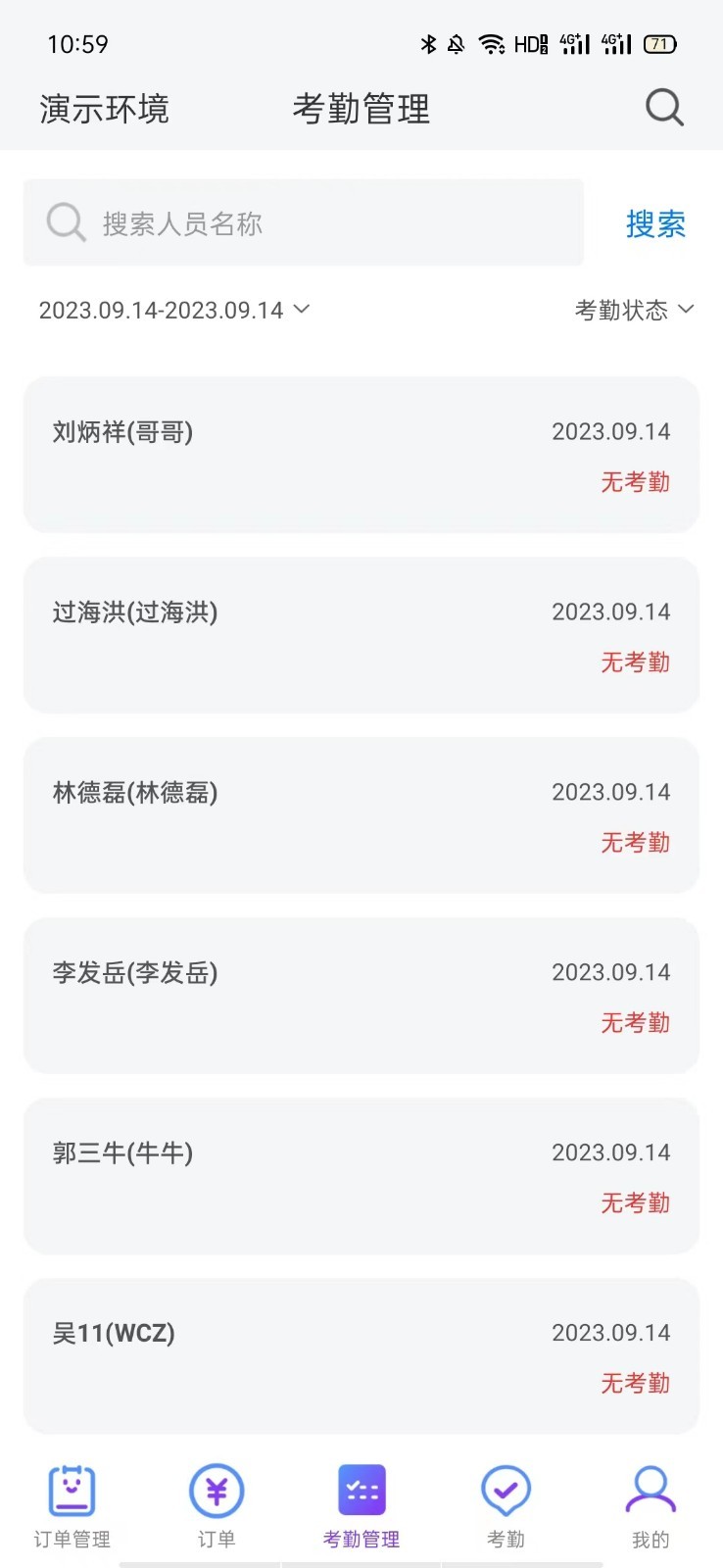
Task: Expand the 2023.09.14 date range picker
Action: click(x=174, y=311)
